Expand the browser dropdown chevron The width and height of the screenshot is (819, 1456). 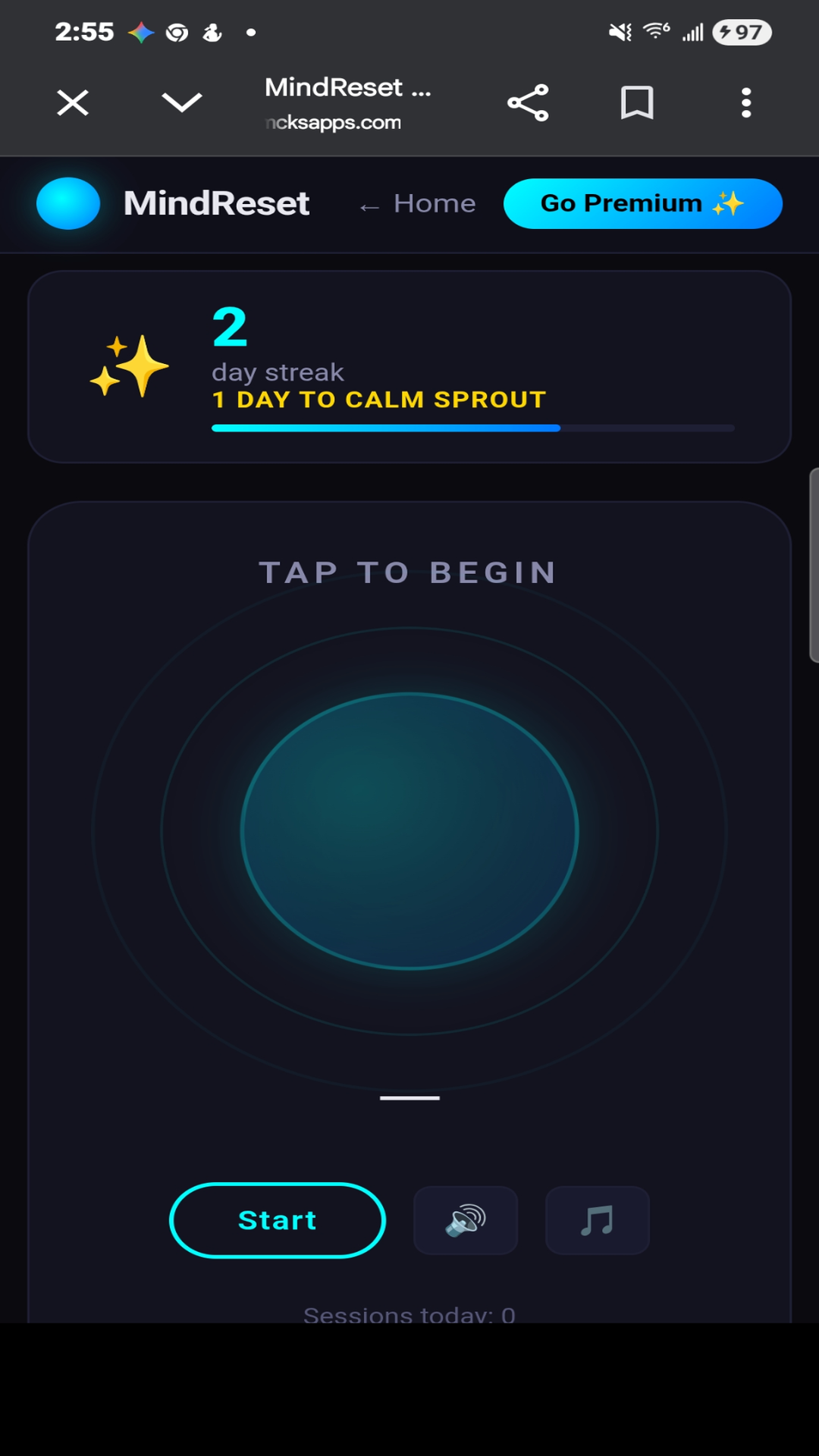pyautogui.click(x=182, y=102)
